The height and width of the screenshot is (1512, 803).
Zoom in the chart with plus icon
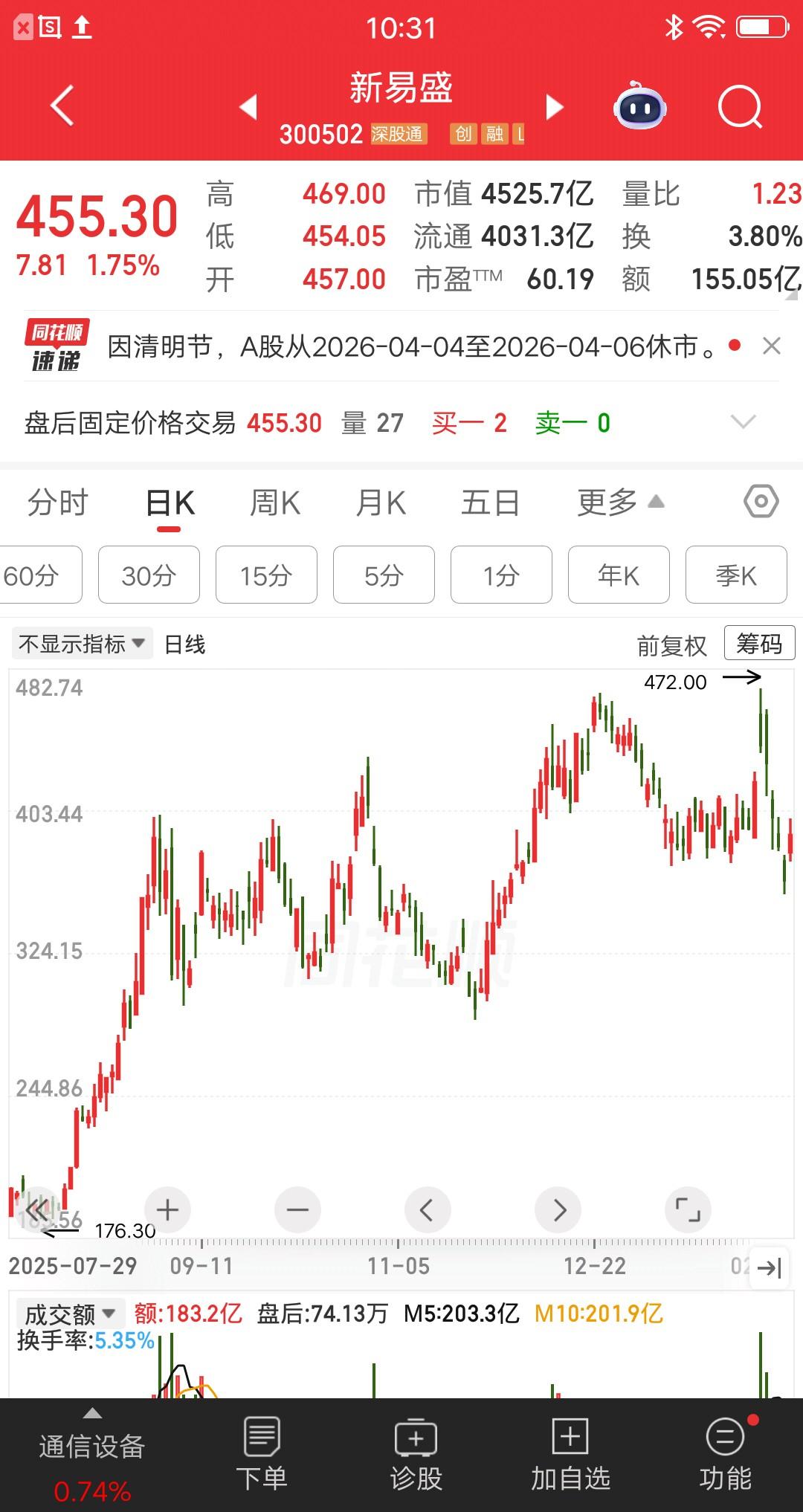click(x=167, y=1209)
